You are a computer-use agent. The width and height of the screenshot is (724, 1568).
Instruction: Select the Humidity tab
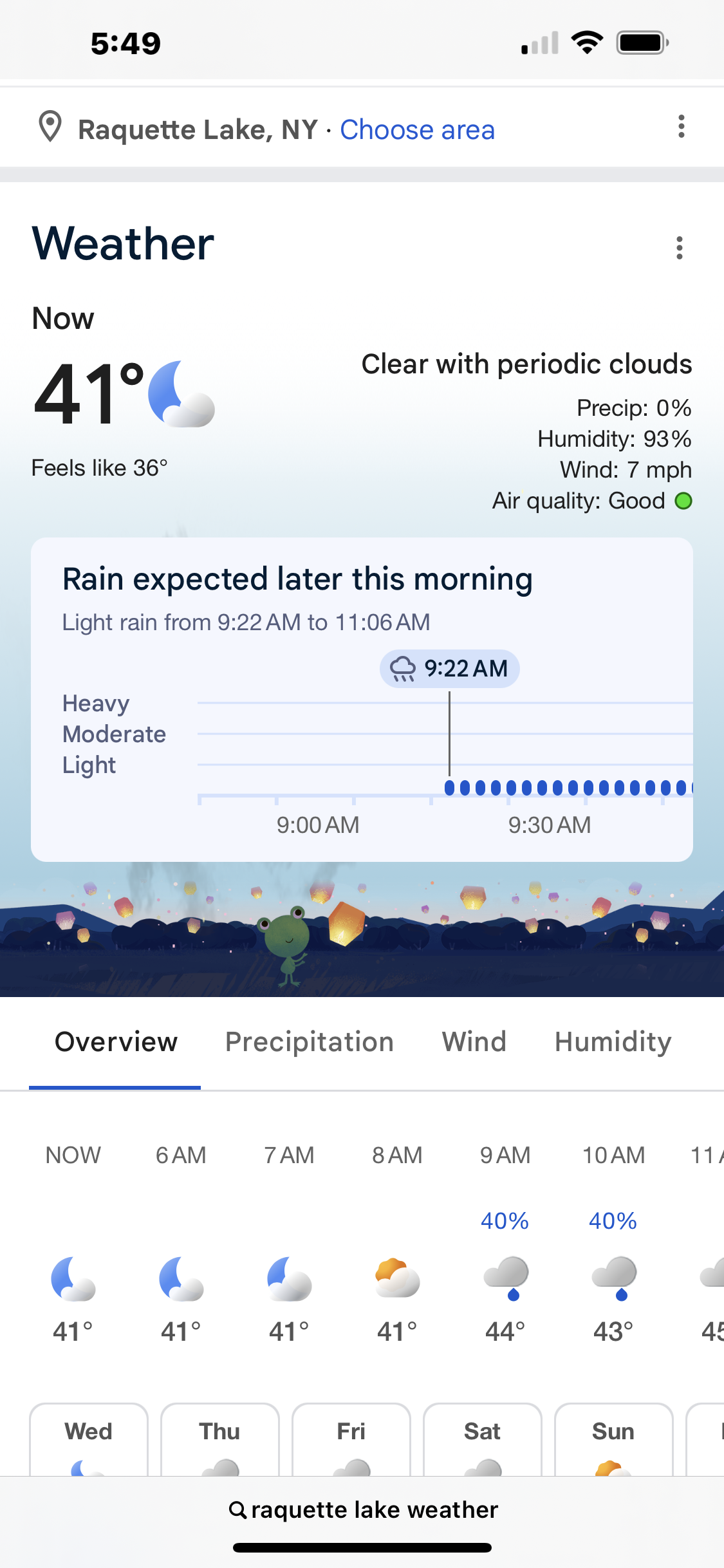[x=613, y=1041]
